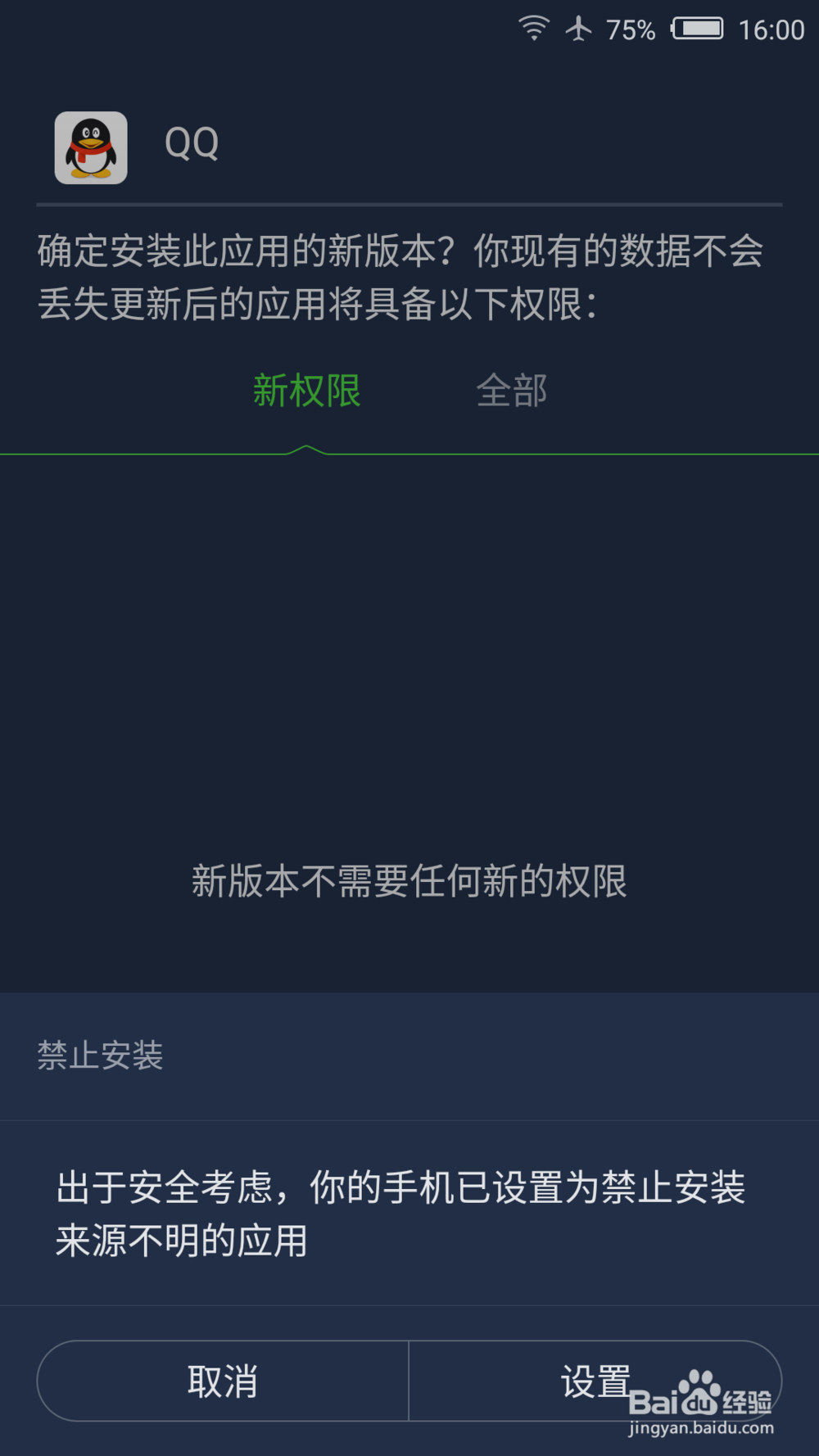Click the app name QQ label
819x1456 pixels.
tap(190, 143)
